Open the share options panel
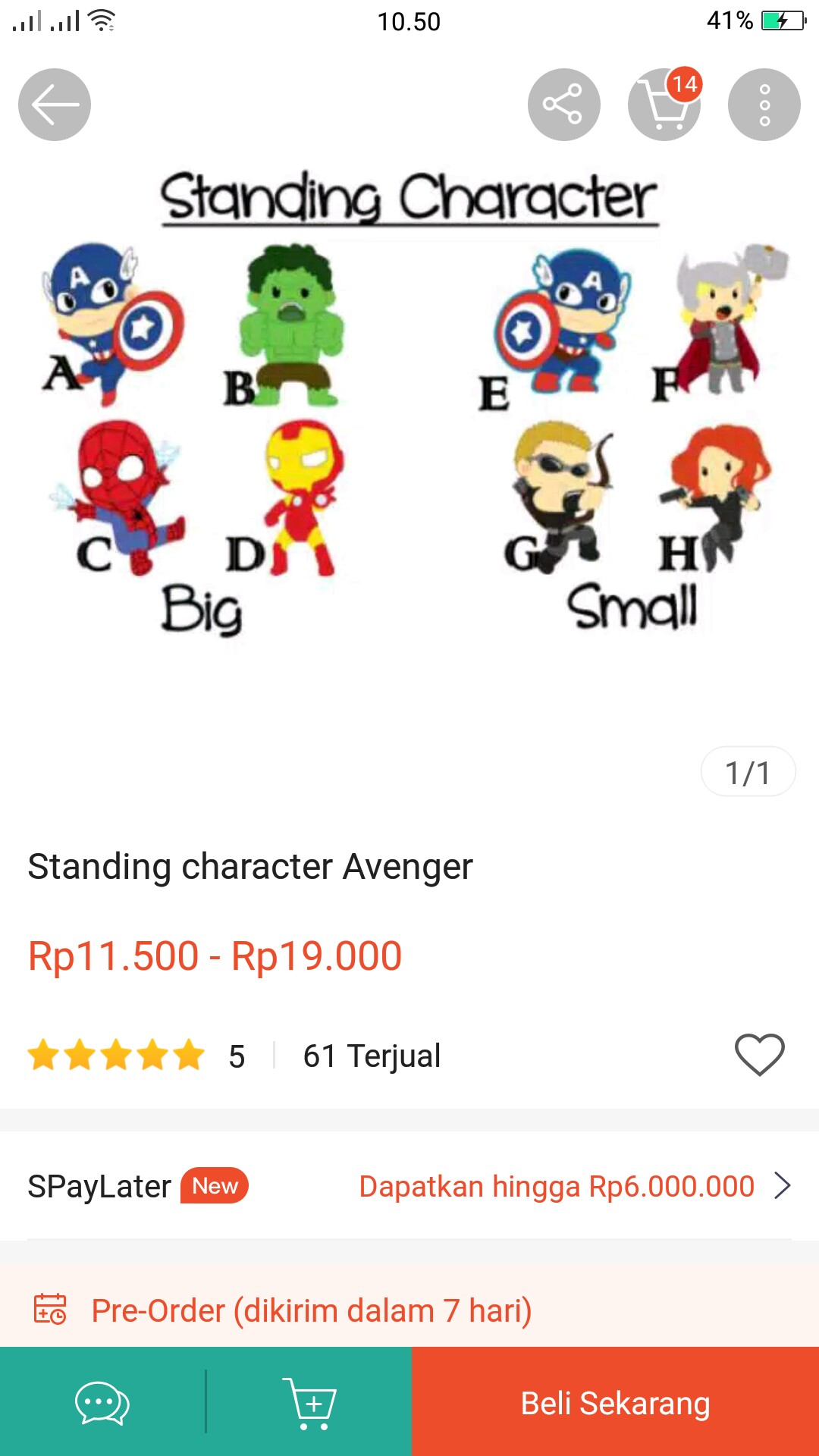Screen dimensions: 819x1456 (x=564, y=104)
